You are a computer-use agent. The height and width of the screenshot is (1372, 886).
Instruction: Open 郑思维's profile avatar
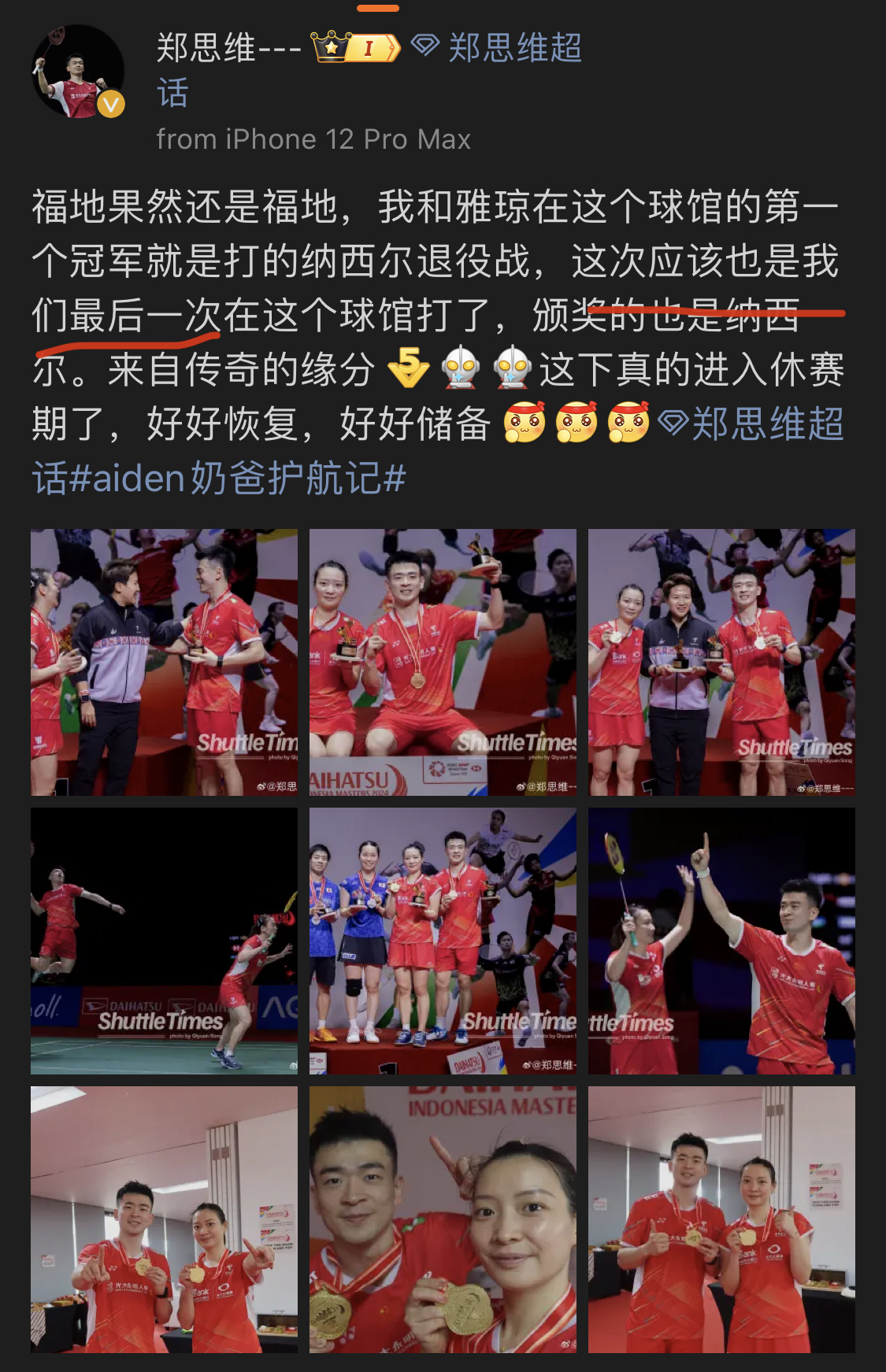pos(77,72)
